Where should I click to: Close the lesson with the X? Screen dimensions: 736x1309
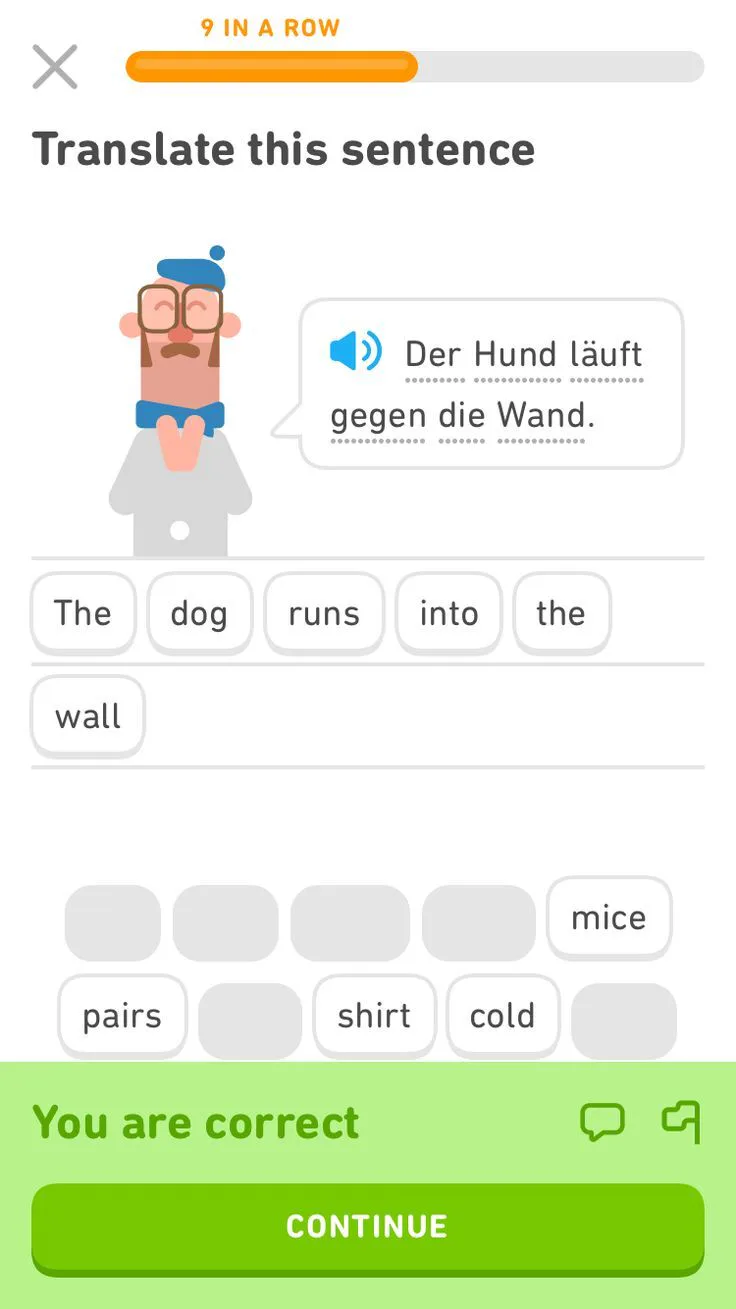tap(55, 67)
